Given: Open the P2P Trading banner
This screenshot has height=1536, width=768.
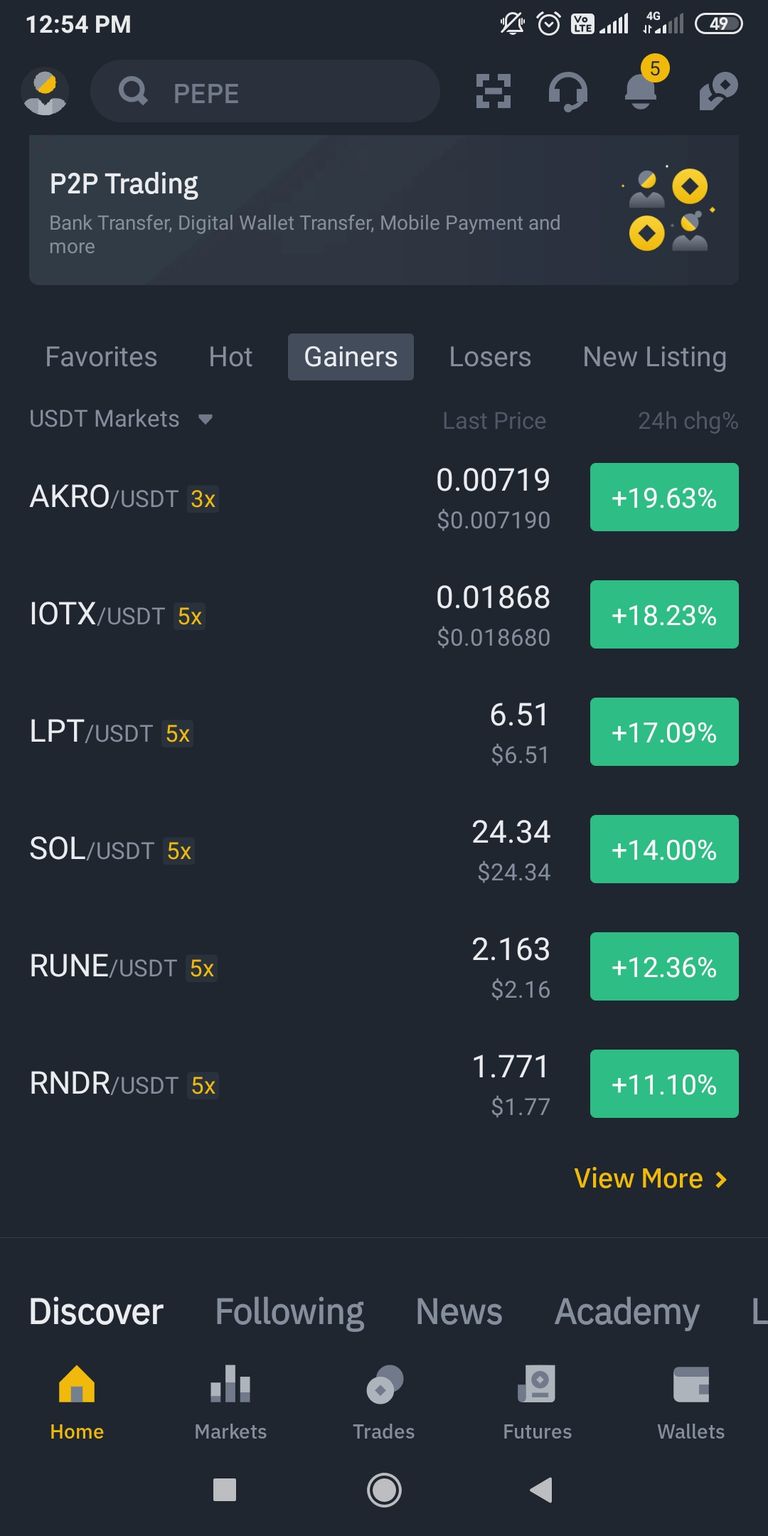Looking at the screenshot, I should pyautogui.click(x=384, y=211).
